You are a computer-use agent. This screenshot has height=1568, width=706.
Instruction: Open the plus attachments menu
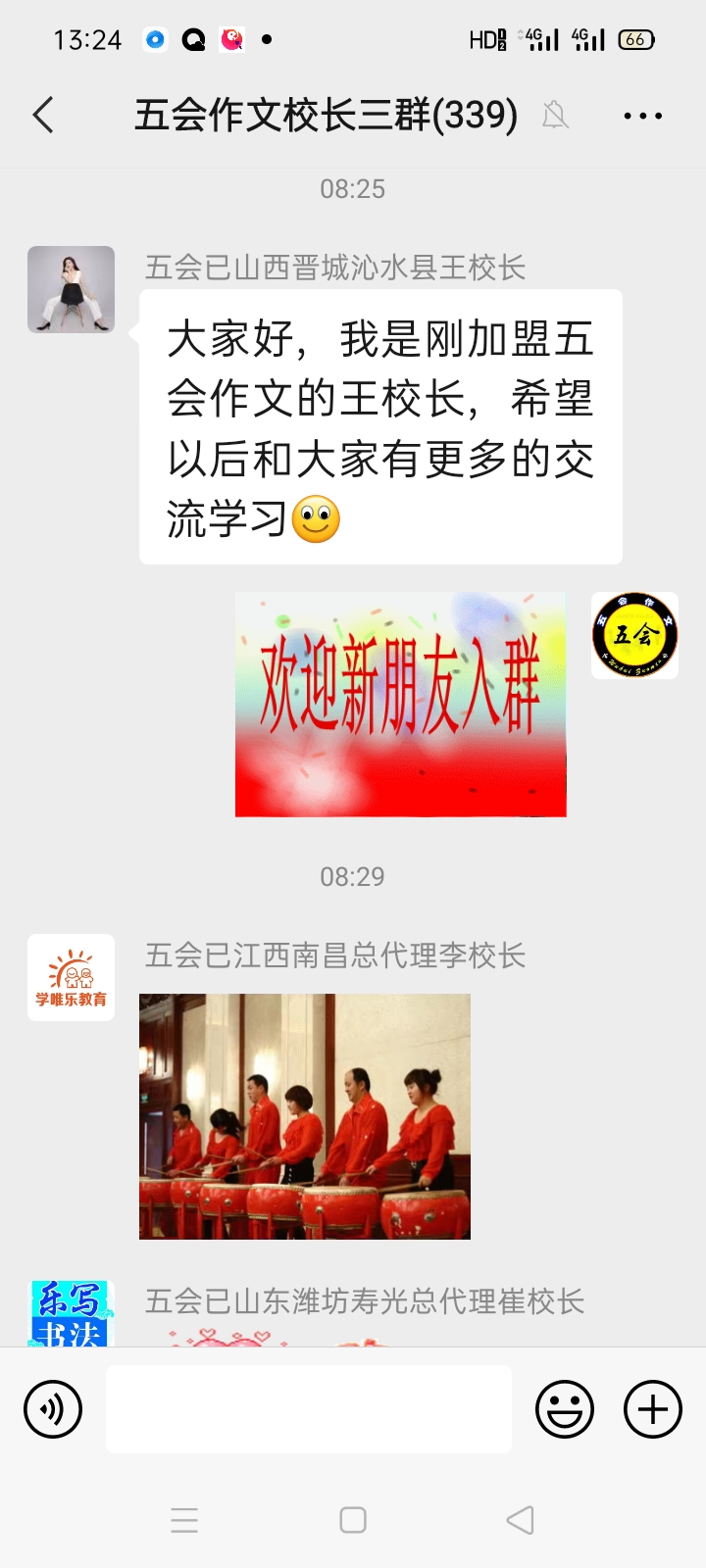click(653, 1409)
